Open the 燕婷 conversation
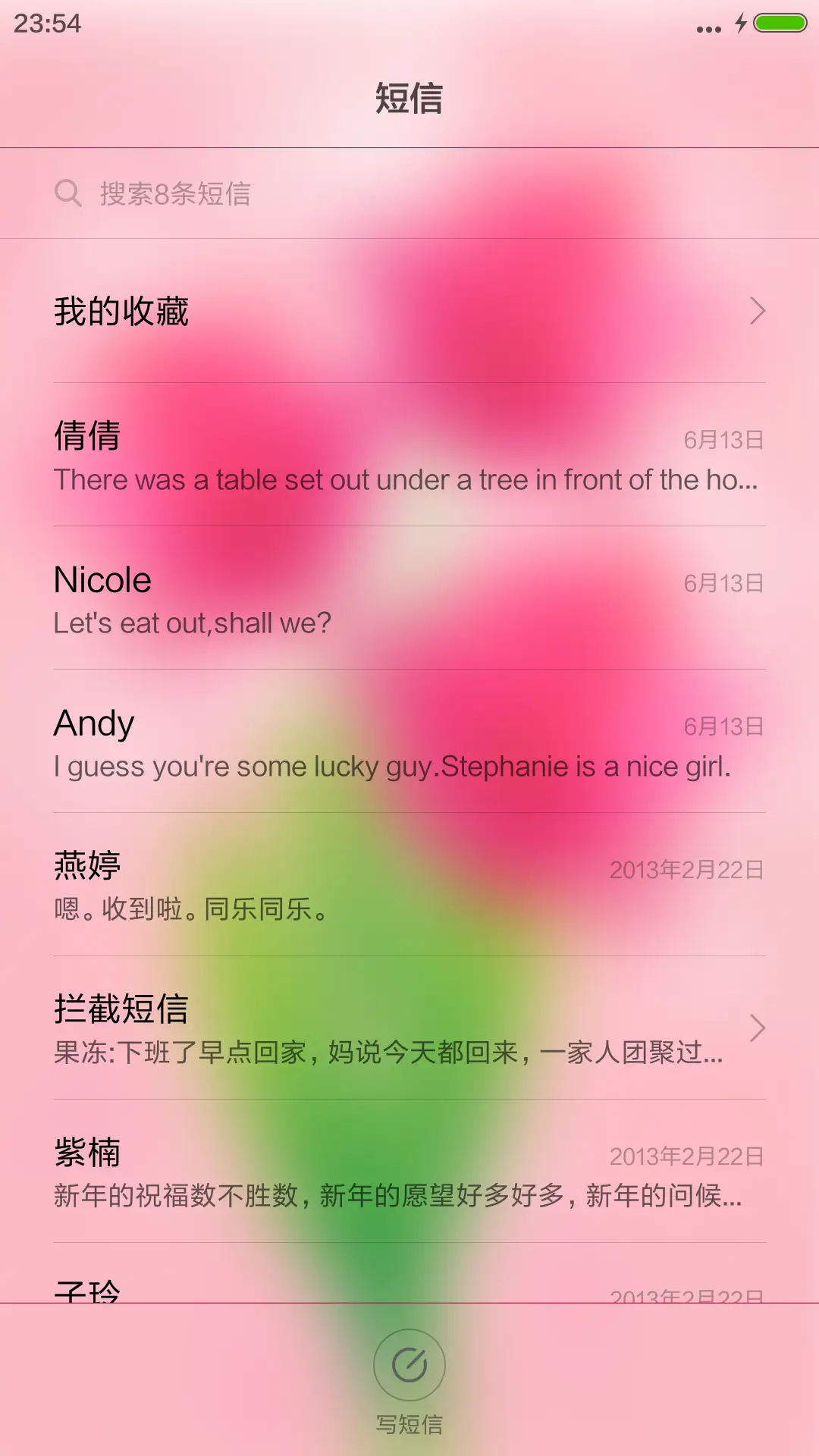The height and width of the screenshot is (1456, 819). point(409,887)
